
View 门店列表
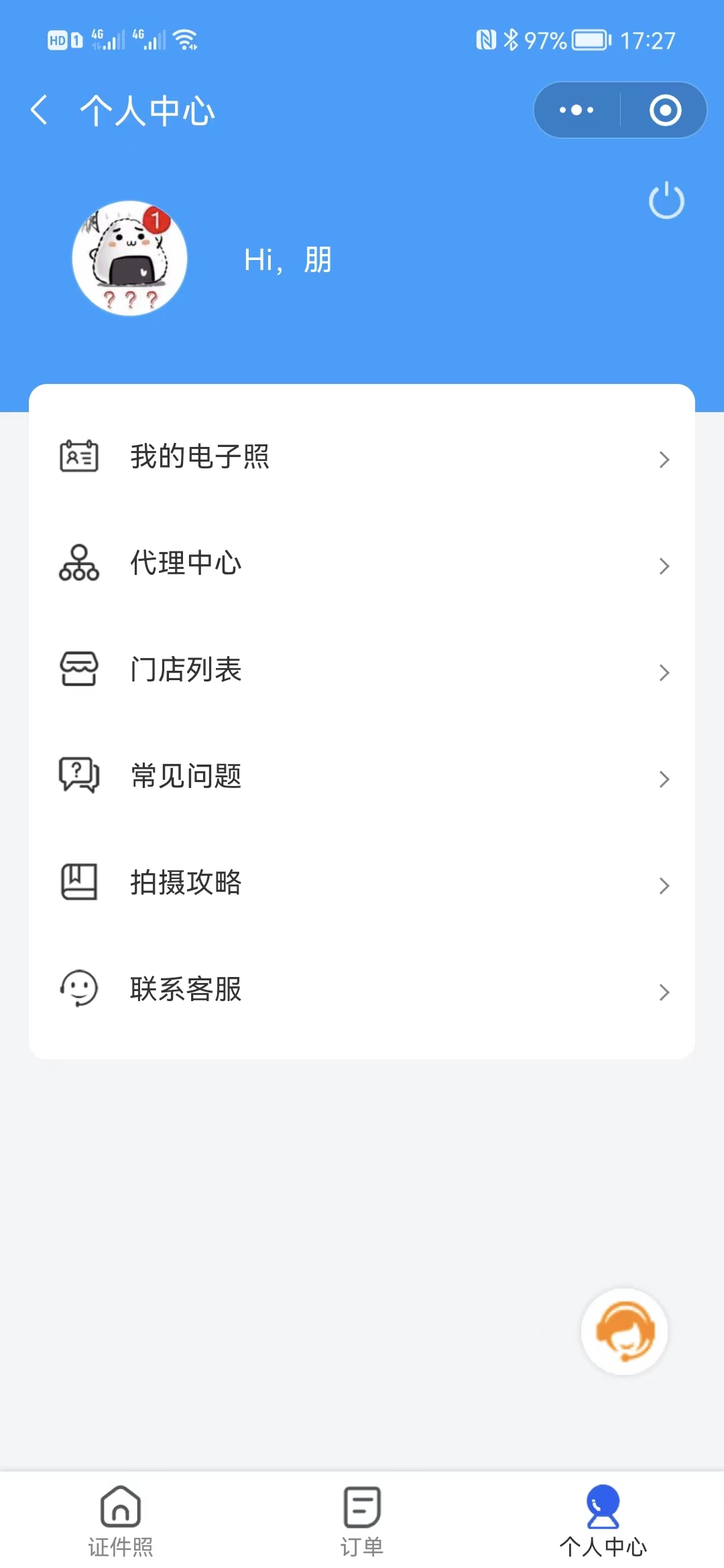pyautogui.click(x=362, y=670)
